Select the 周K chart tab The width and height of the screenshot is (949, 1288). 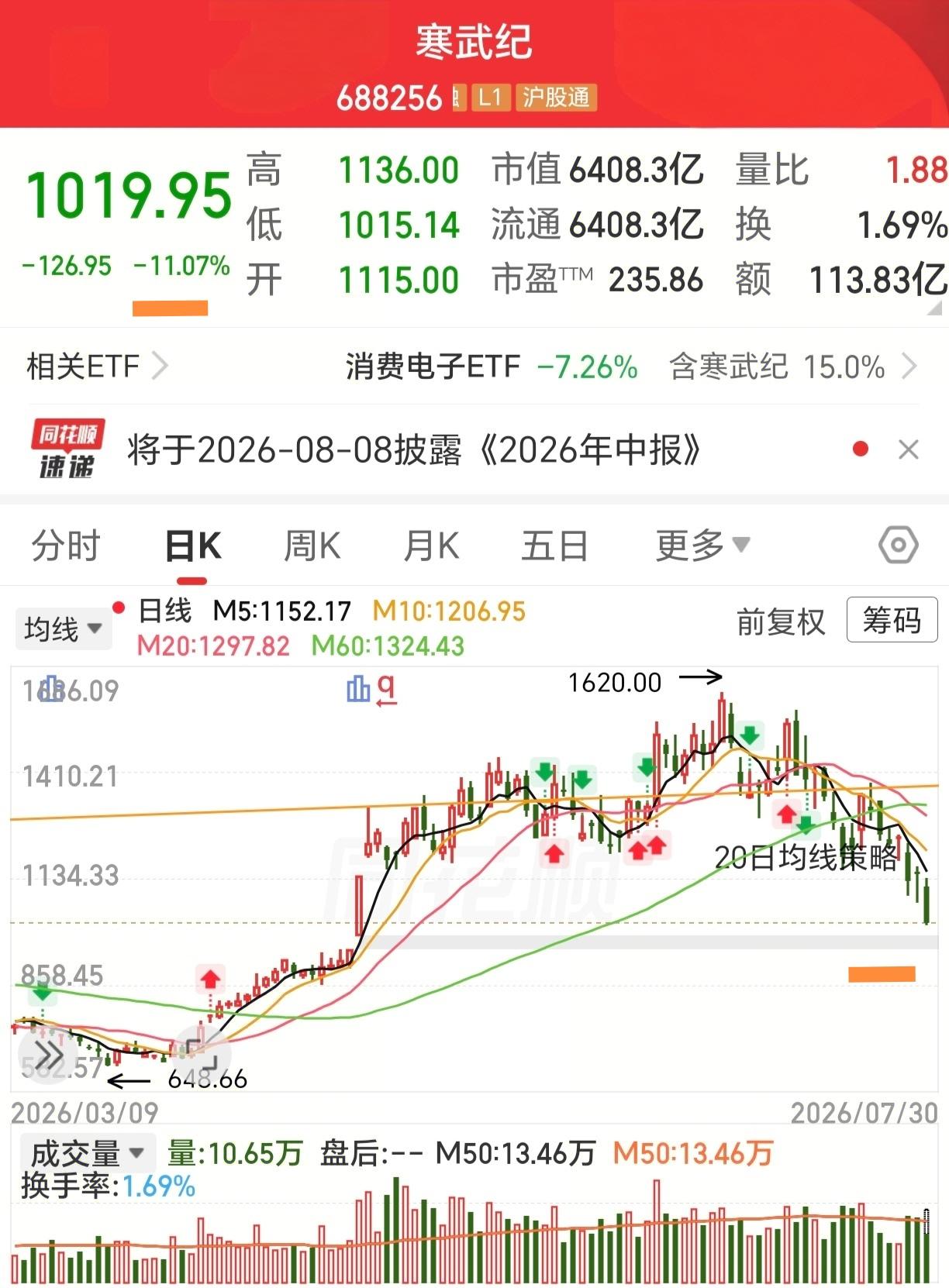coord(312,546)
